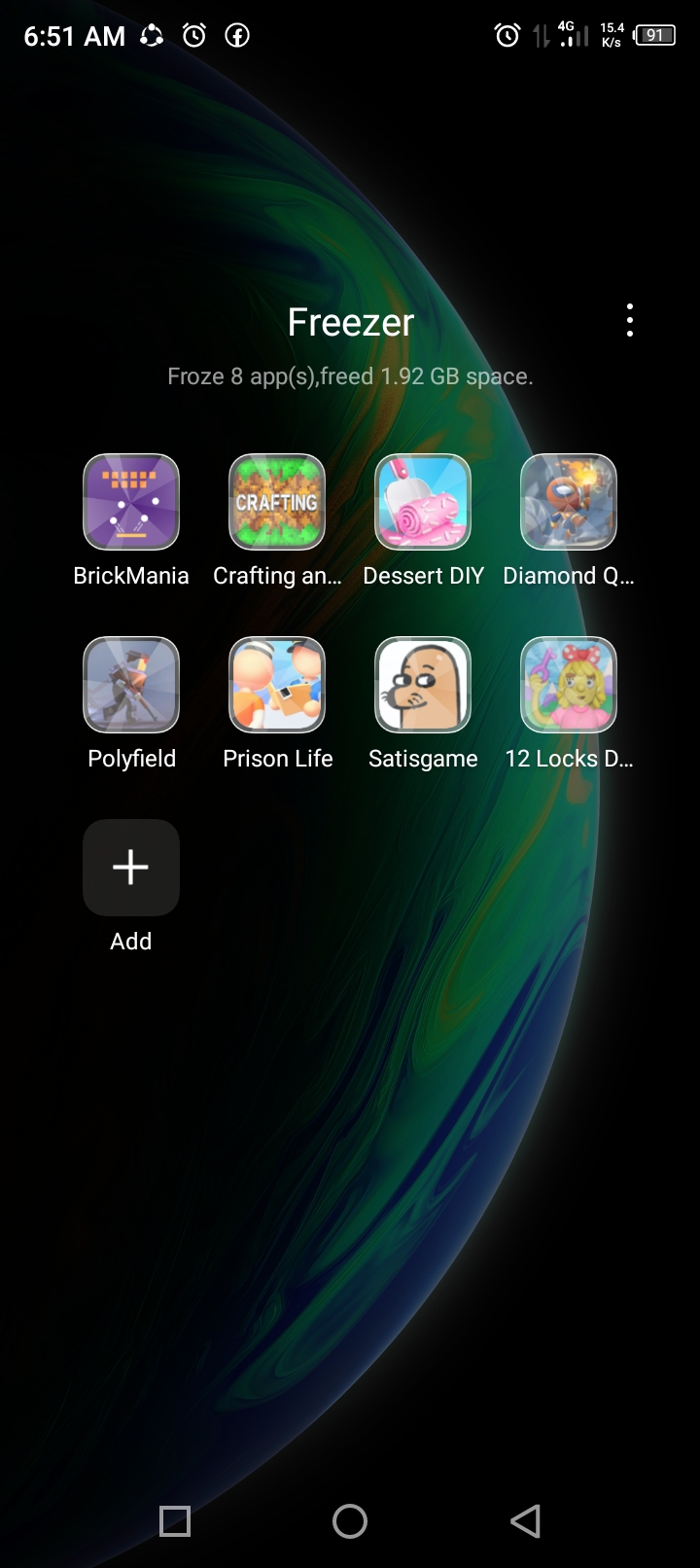Open the Satisgame app
The image size is (700, 1568).
tap(423, 685)
